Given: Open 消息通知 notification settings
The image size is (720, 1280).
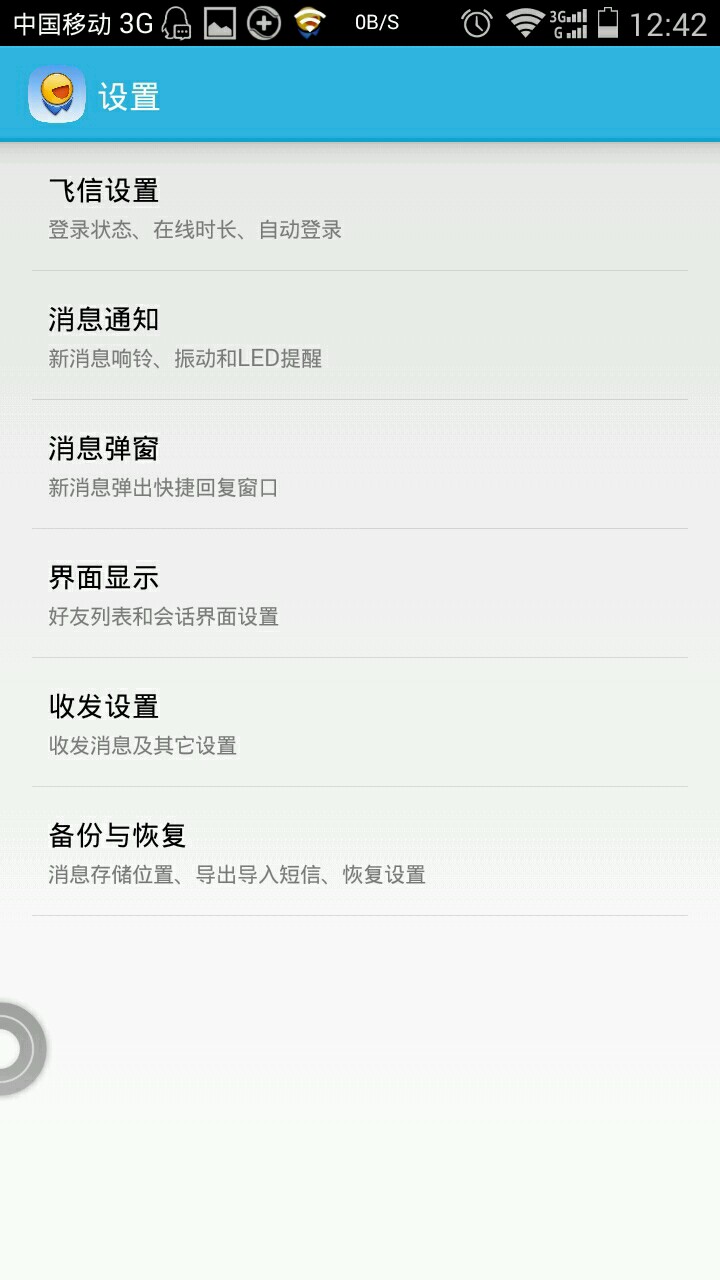Looking at the screenshot, I should tap(360, 337).
